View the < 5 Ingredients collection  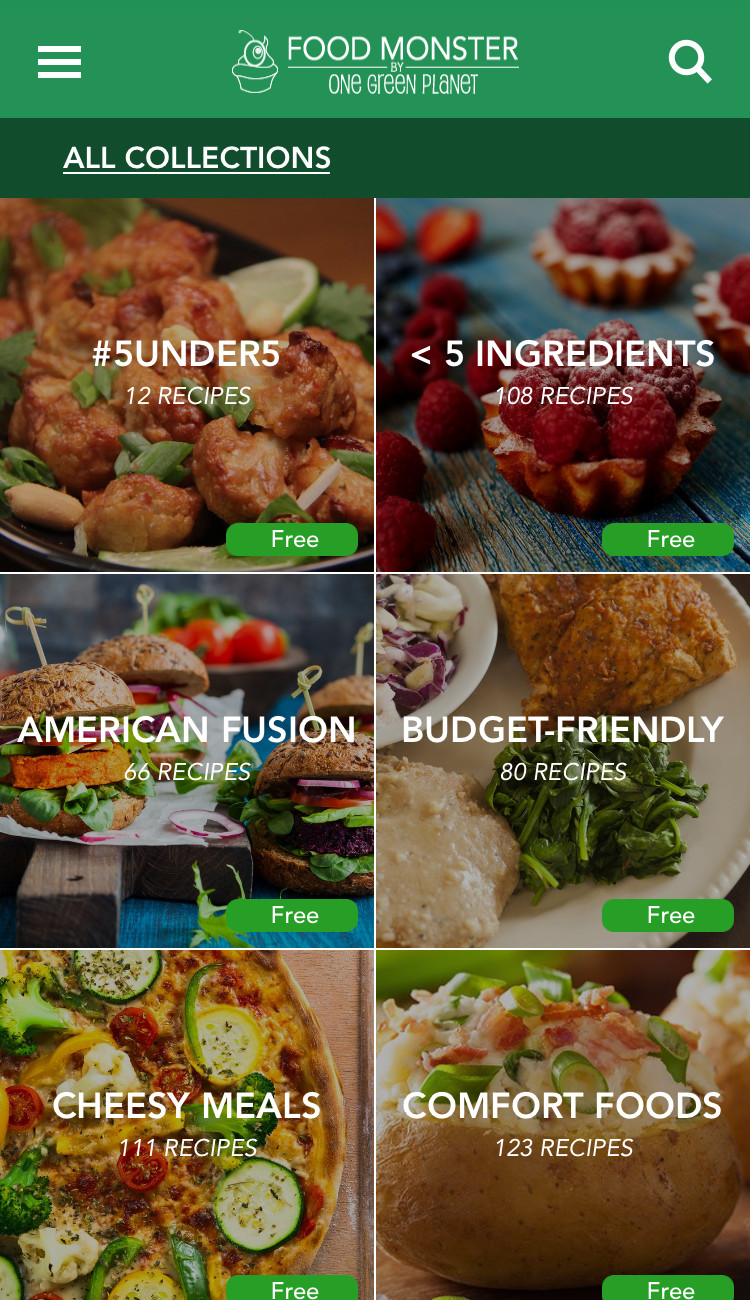563,370
